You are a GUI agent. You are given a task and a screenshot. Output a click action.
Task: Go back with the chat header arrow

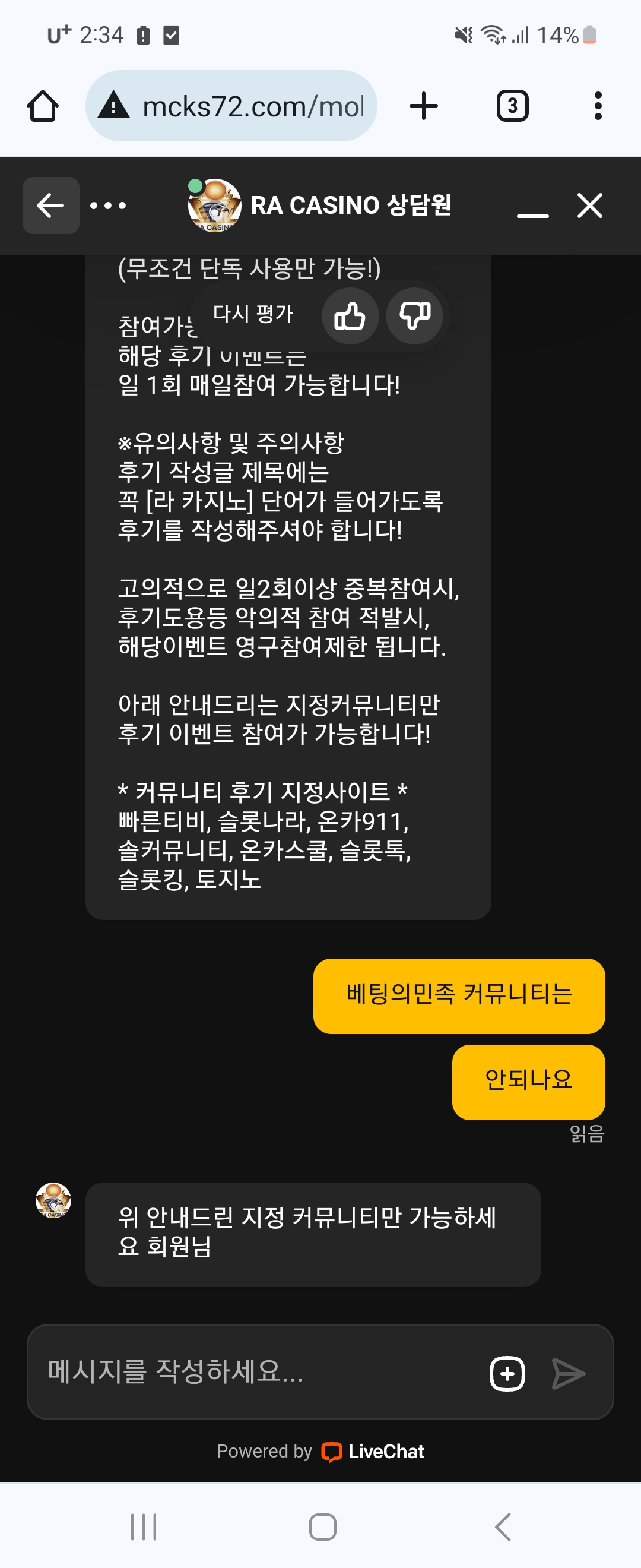click(x=50, y=206)
